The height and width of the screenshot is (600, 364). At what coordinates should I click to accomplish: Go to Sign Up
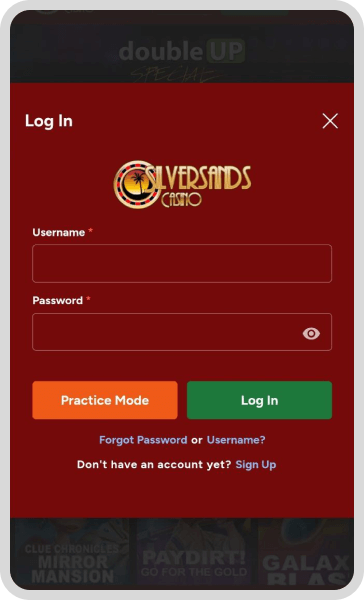coord(256,465)
